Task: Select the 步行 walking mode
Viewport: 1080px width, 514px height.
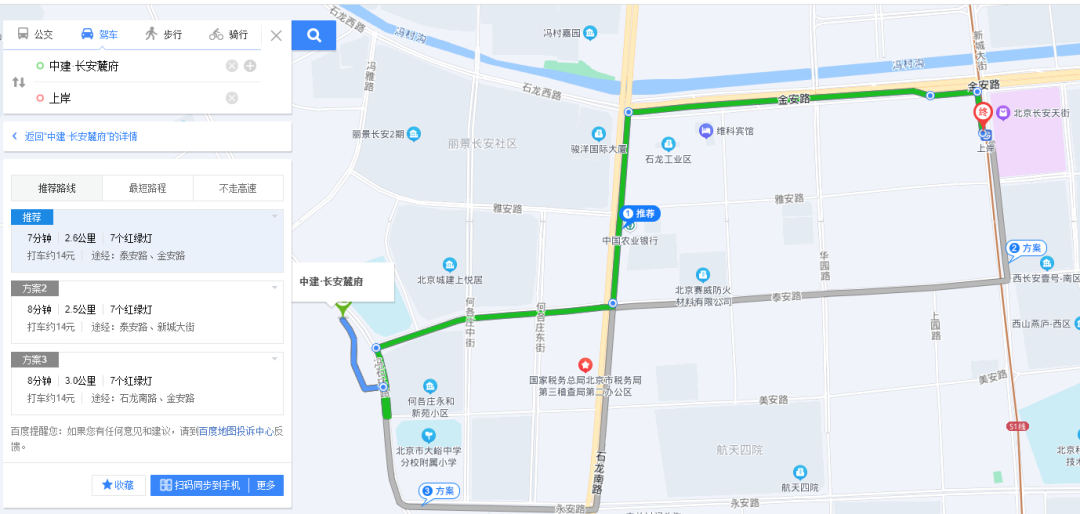Action: pyautogui.click(x=164, y=34)
